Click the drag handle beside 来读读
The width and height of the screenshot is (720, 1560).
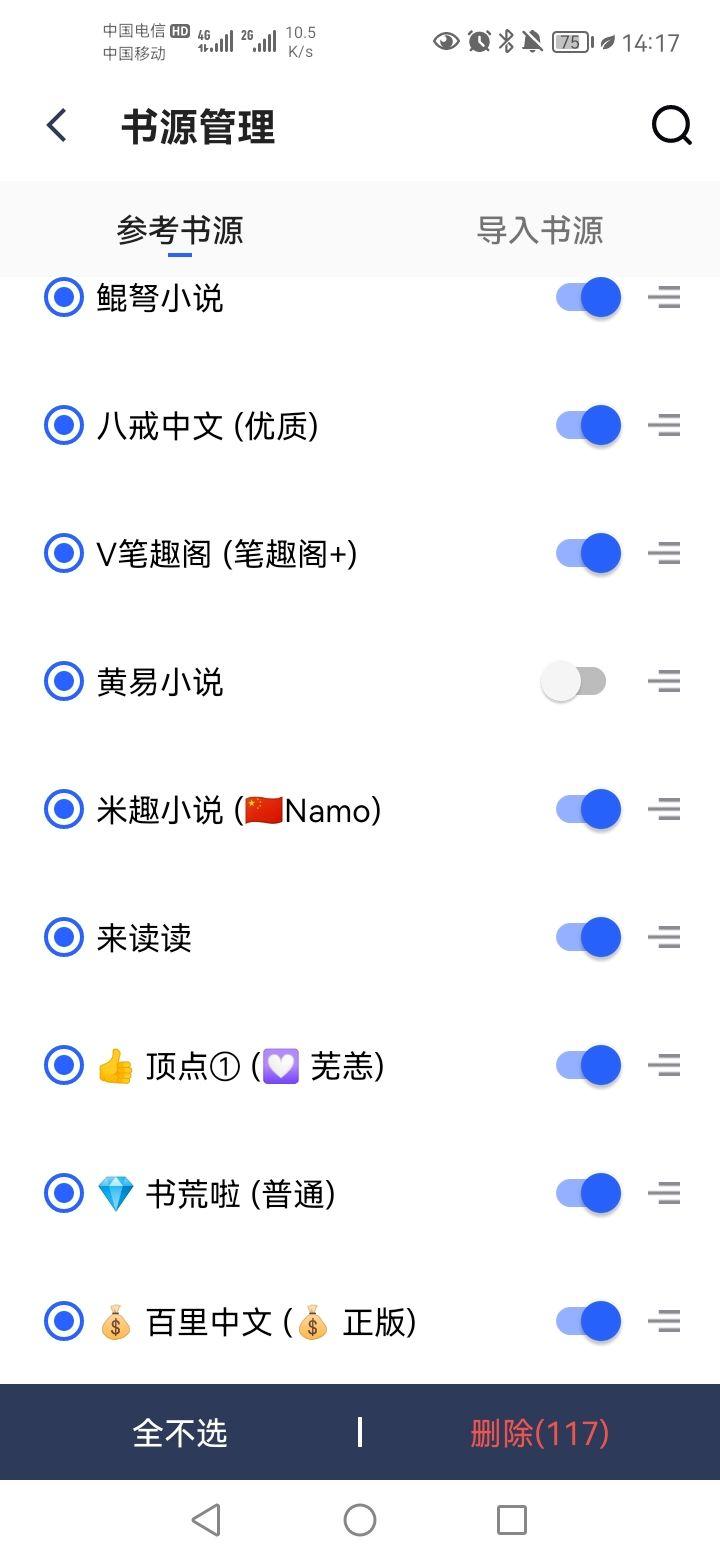664,937
